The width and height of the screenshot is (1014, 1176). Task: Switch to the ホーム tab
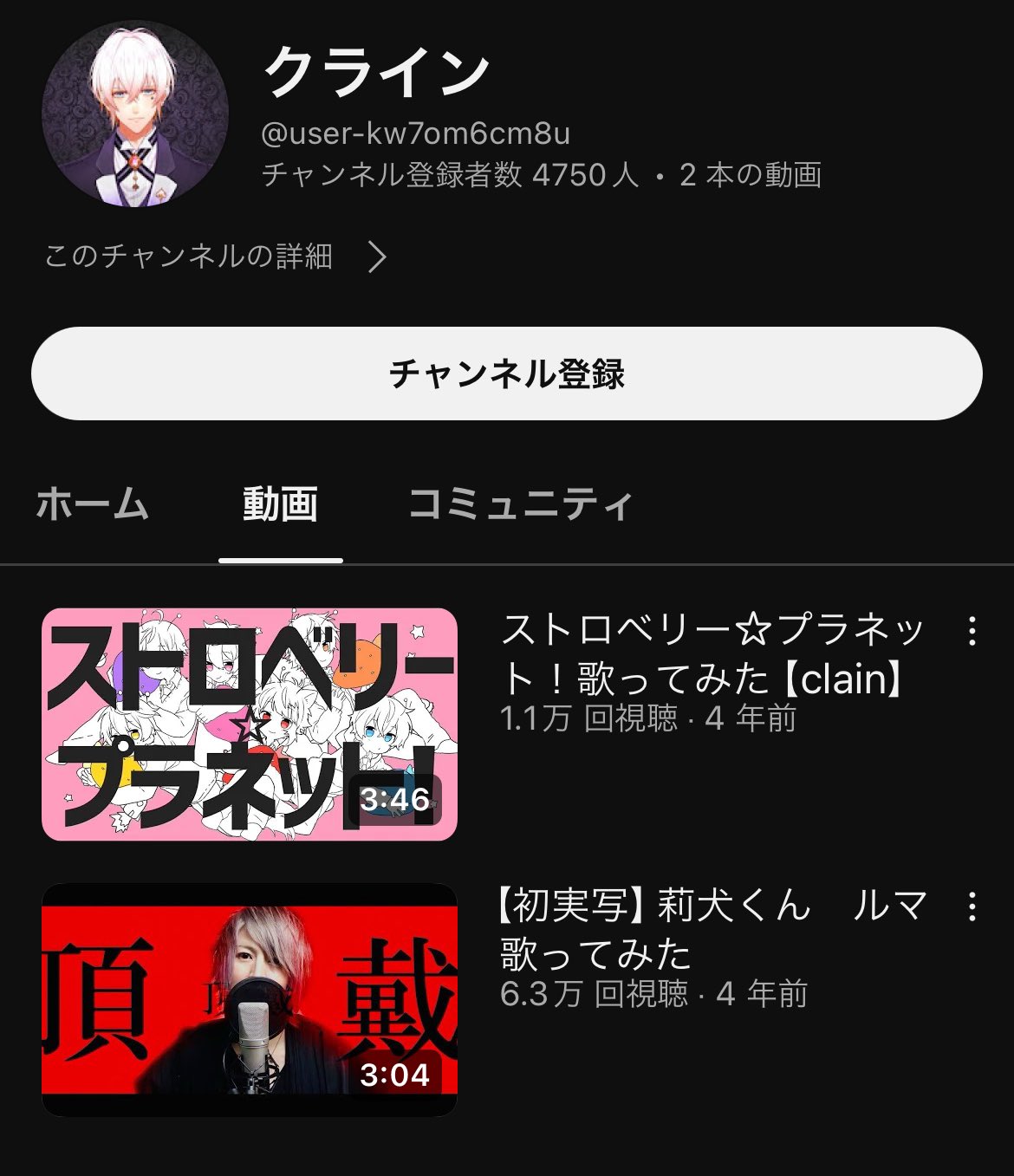tap(92, 504)
